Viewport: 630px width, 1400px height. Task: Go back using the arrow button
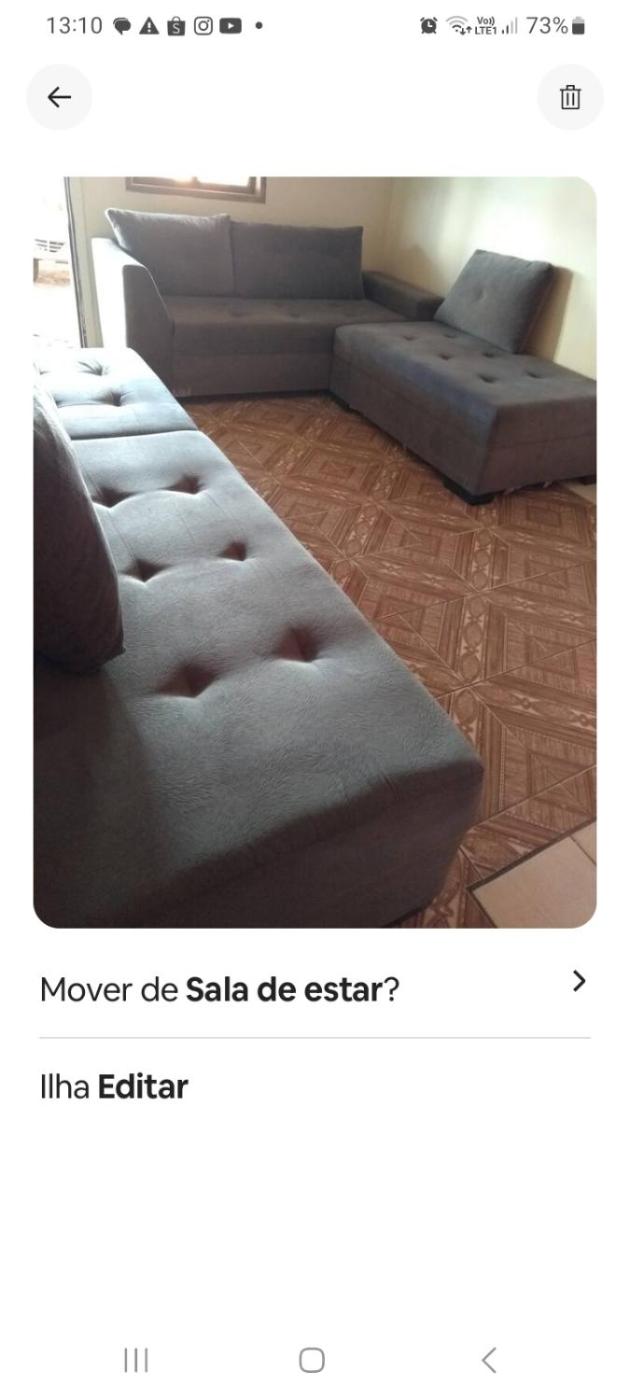tap(59, 97)
